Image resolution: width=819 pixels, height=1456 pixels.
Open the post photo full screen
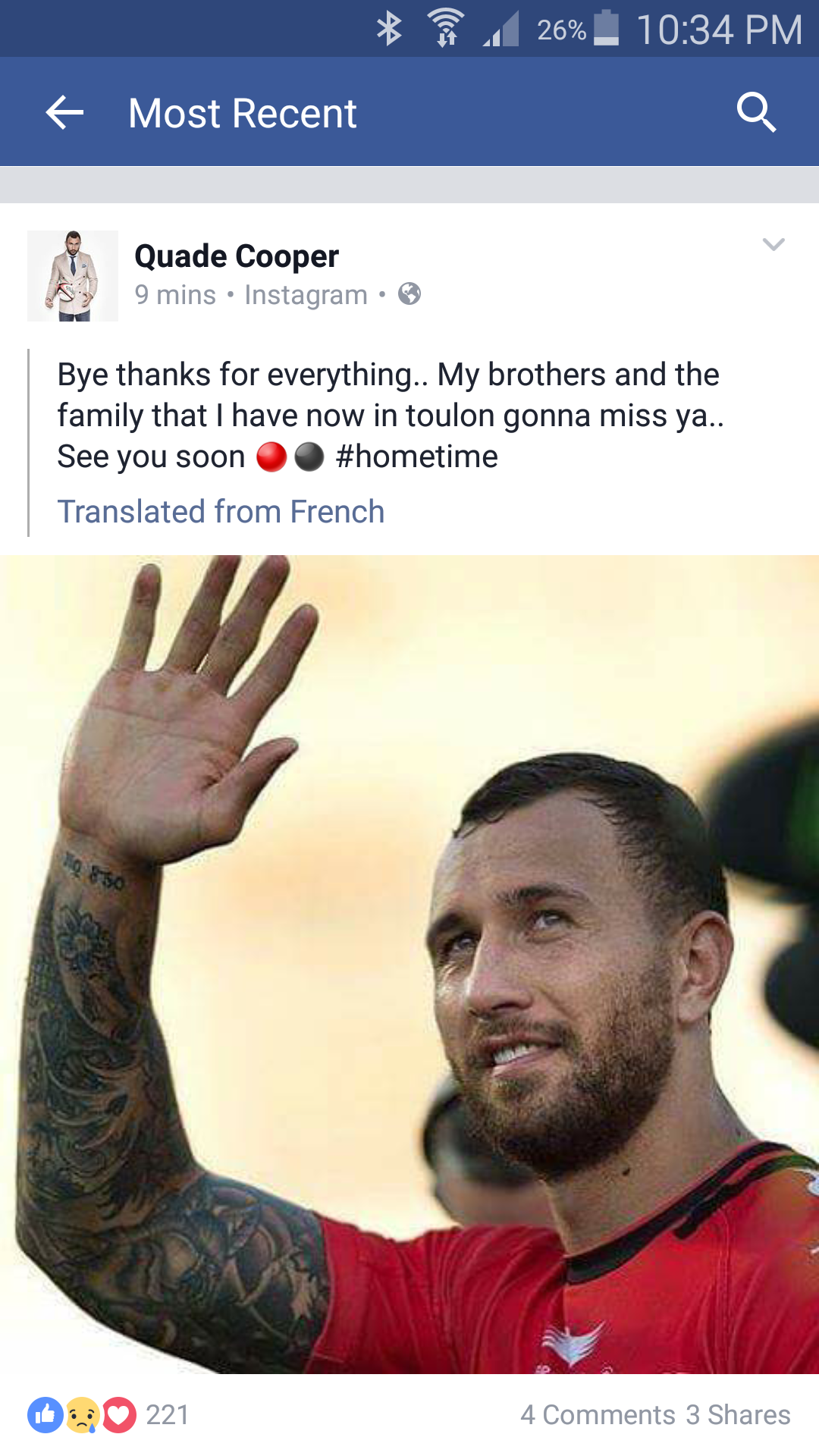tap(409, 963)
